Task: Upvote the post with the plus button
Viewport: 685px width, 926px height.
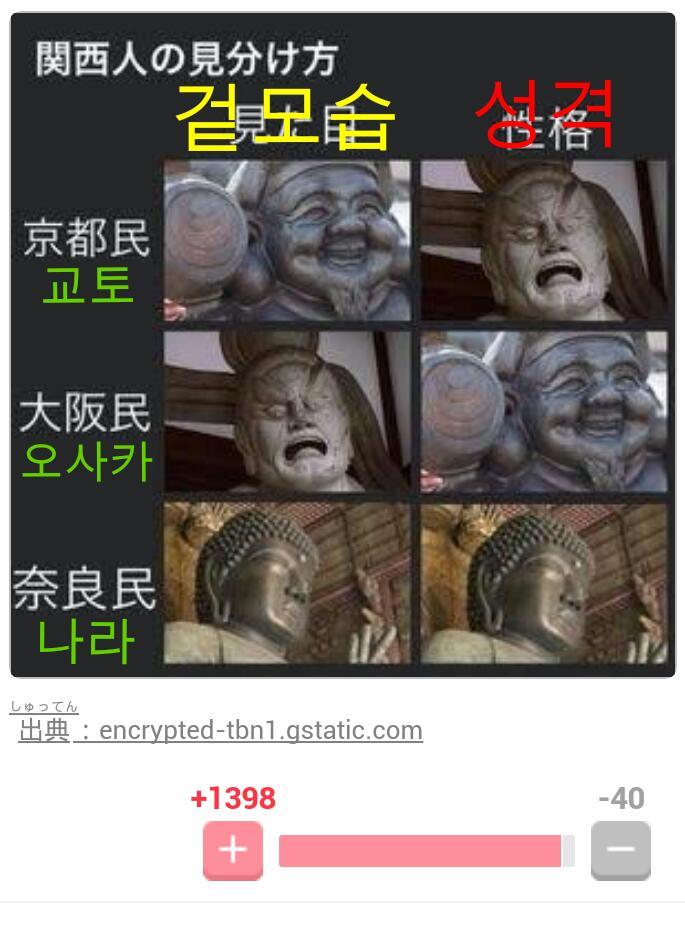Action: pyautogui.click(x=233, y=850)
